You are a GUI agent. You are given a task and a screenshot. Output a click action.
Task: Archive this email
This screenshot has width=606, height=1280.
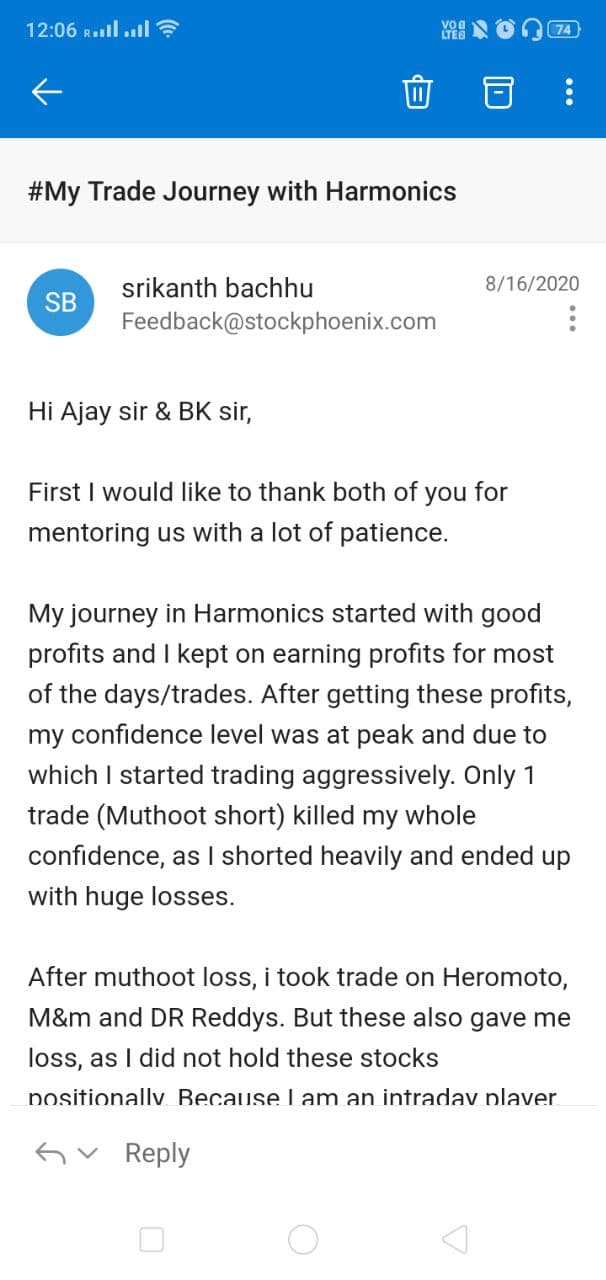pyautogui.click(x=498, y=92)
